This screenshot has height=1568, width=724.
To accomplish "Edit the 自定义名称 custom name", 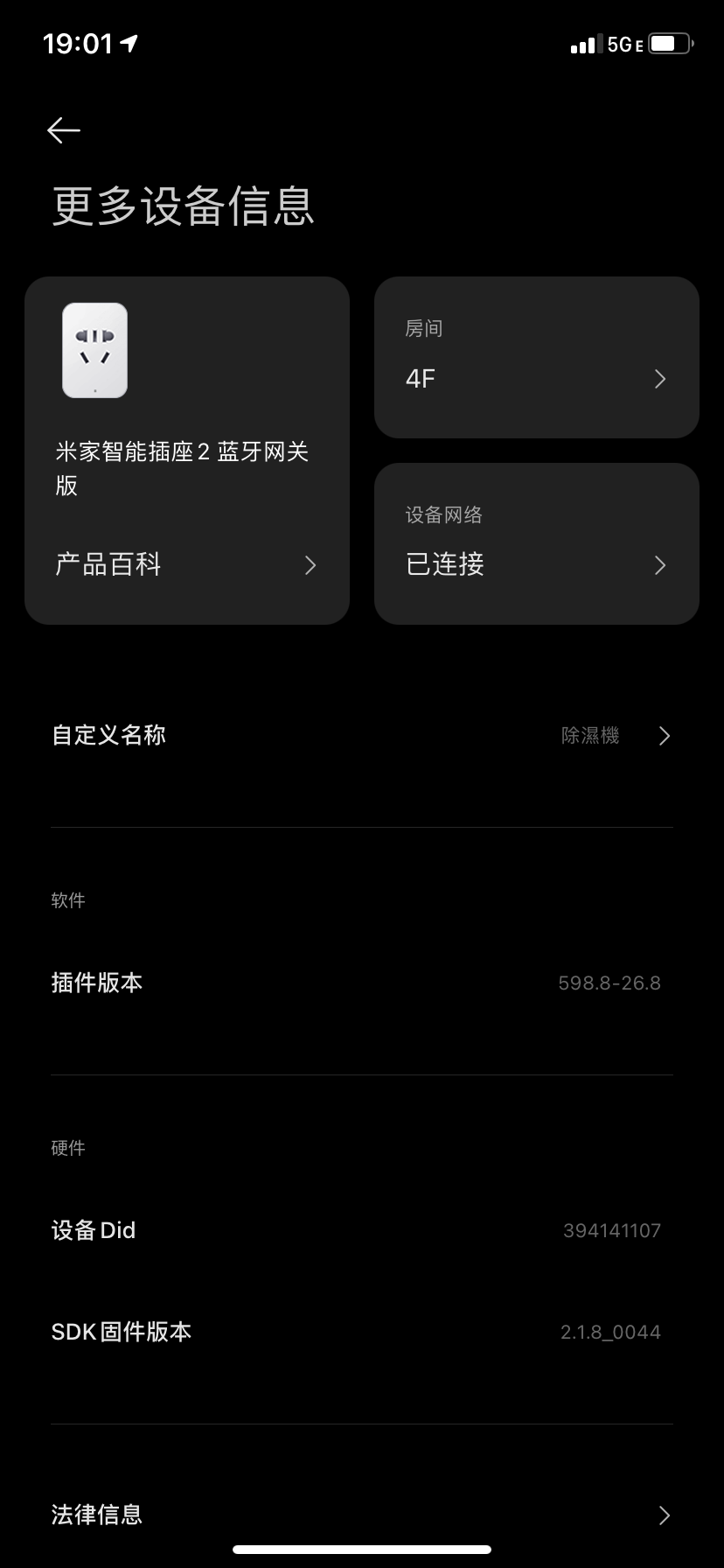I will 361,736.
